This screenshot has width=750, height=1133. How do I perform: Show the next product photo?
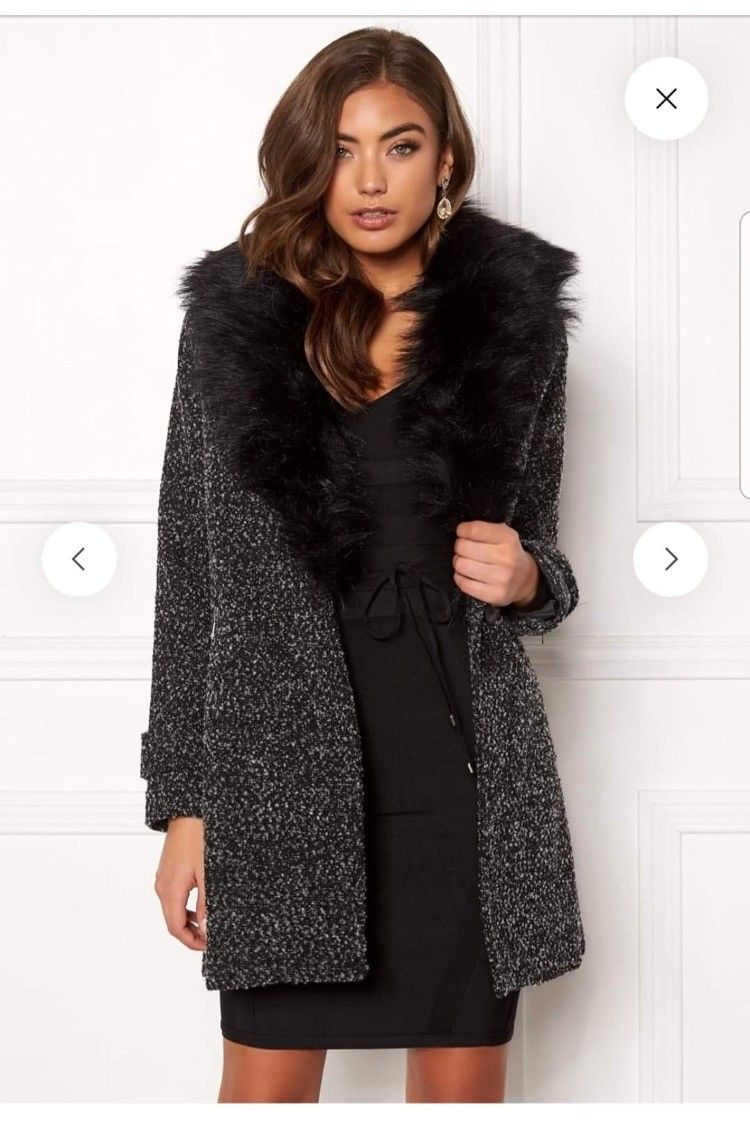click(x=670, y=559)
